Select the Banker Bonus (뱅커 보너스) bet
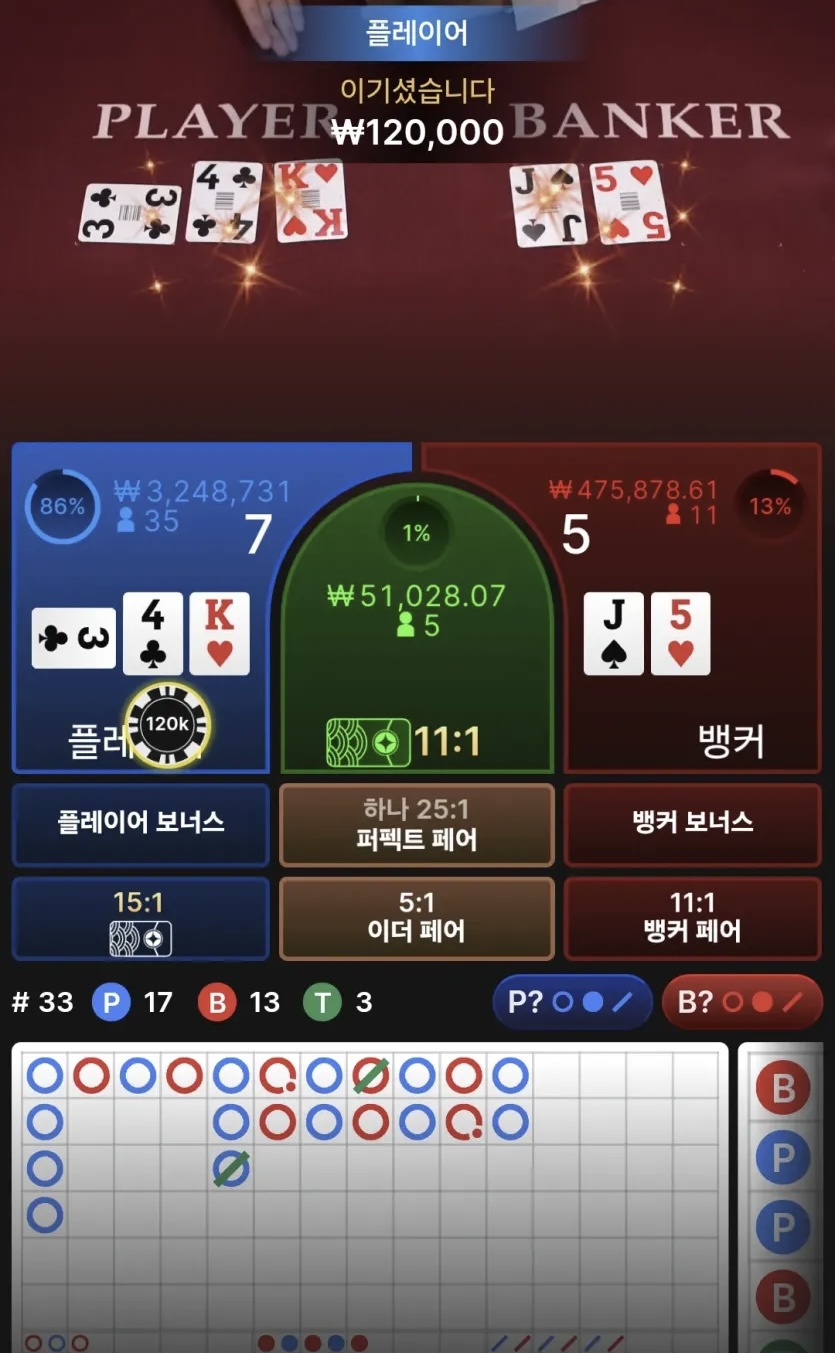The image size is (835, 1353). pyautogui.click(x=692, y=823)
